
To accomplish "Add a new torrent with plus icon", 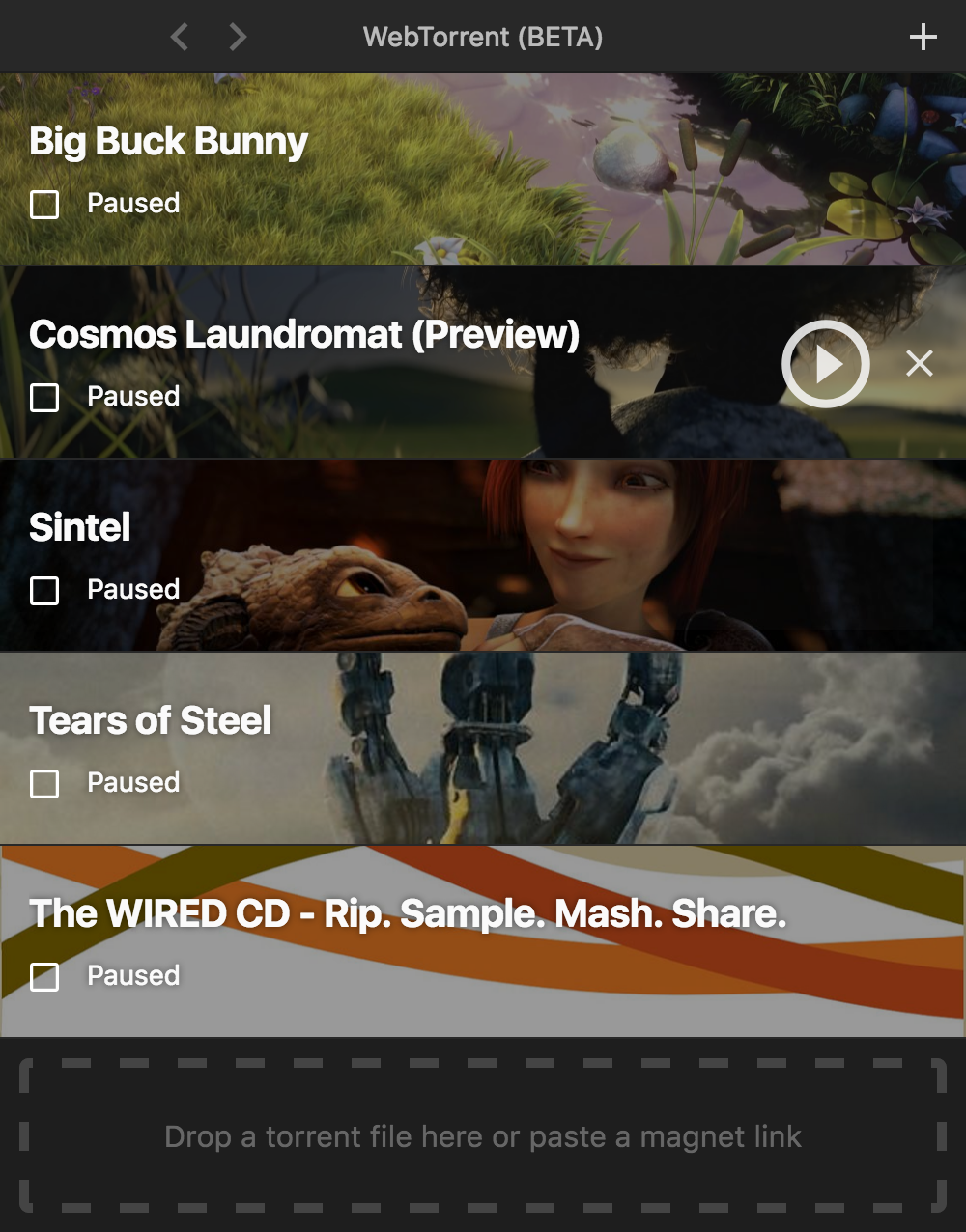I will 923,37.
